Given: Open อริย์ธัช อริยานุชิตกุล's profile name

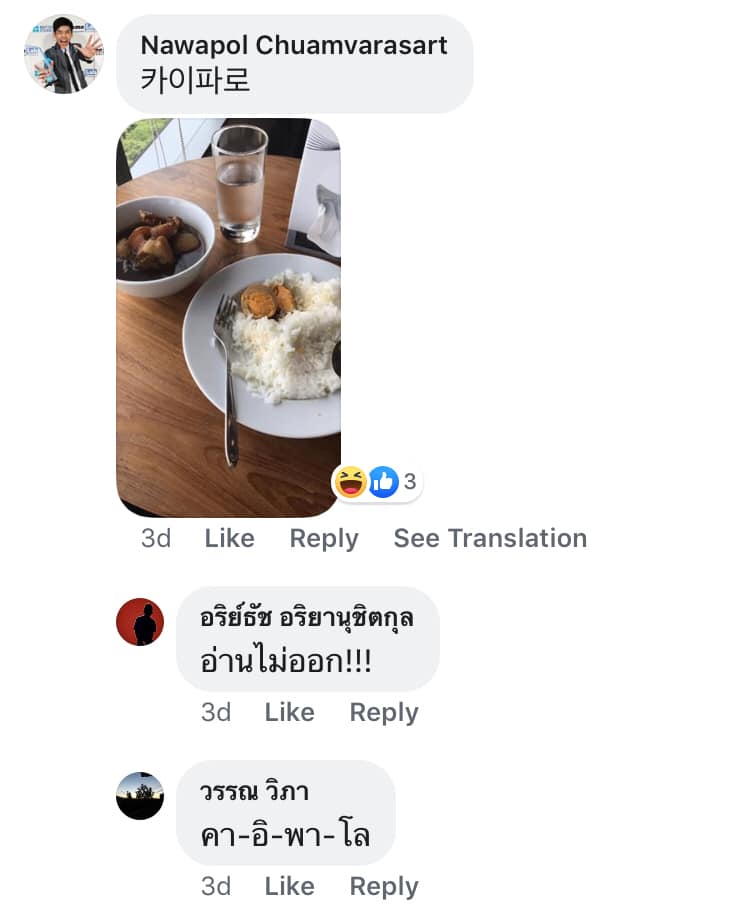Looking at the screenshot, I should pos(307,618).
